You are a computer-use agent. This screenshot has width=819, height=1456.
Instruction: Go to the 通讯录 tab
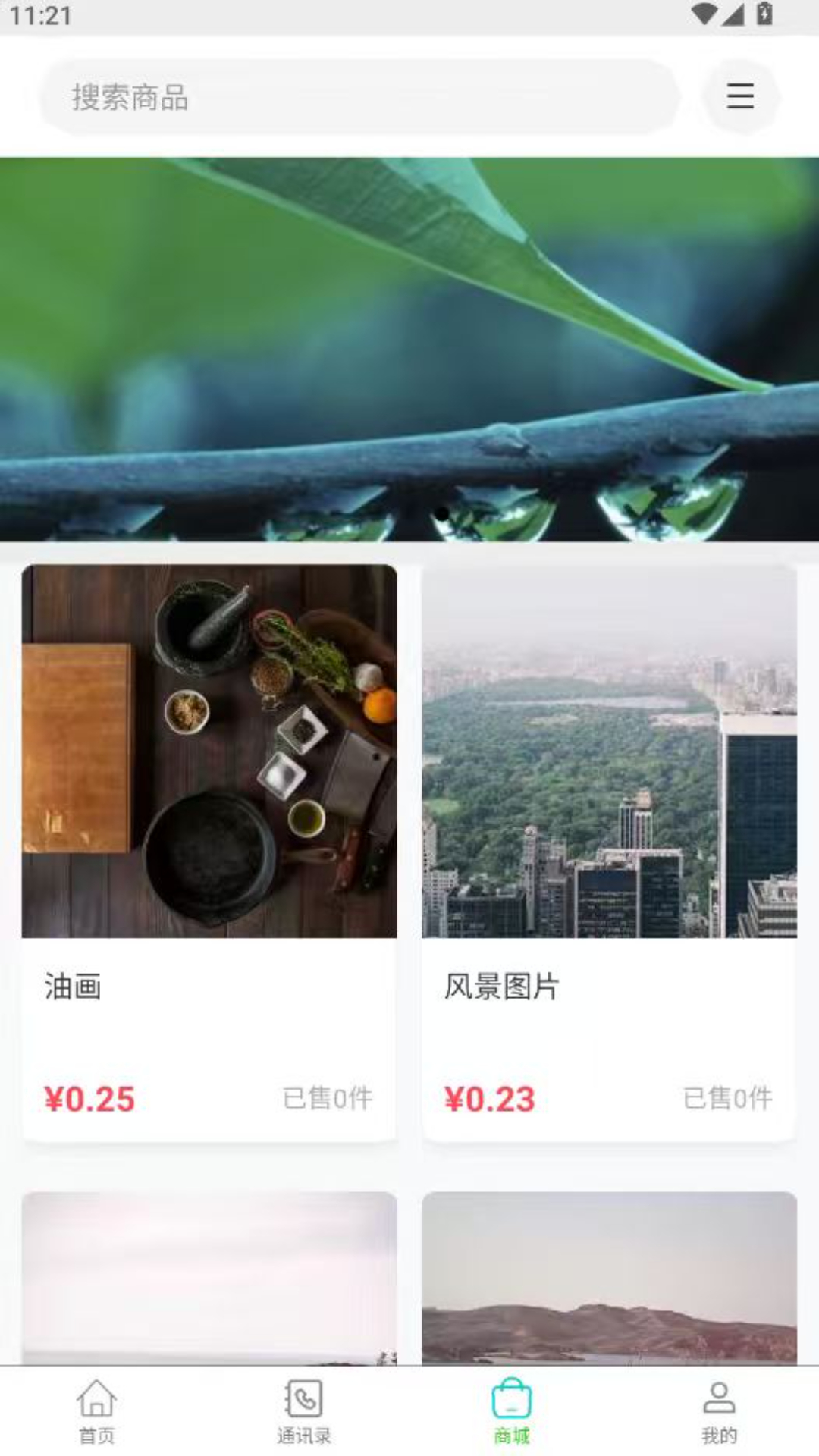tap(304, 1411)
